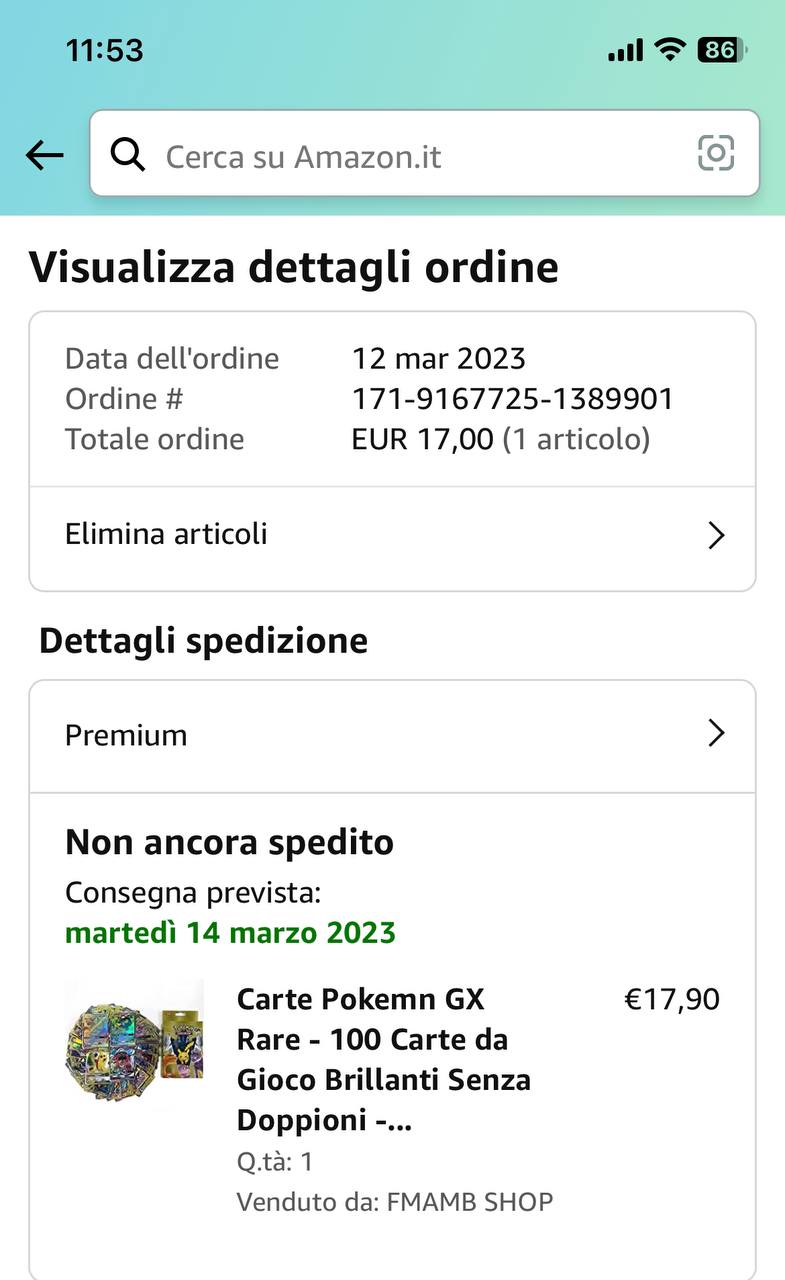Viewport: 785px width, 1280px height.
Task: Open the Carte Pokemn GX Rare product title
Action: click(384, 1059)
